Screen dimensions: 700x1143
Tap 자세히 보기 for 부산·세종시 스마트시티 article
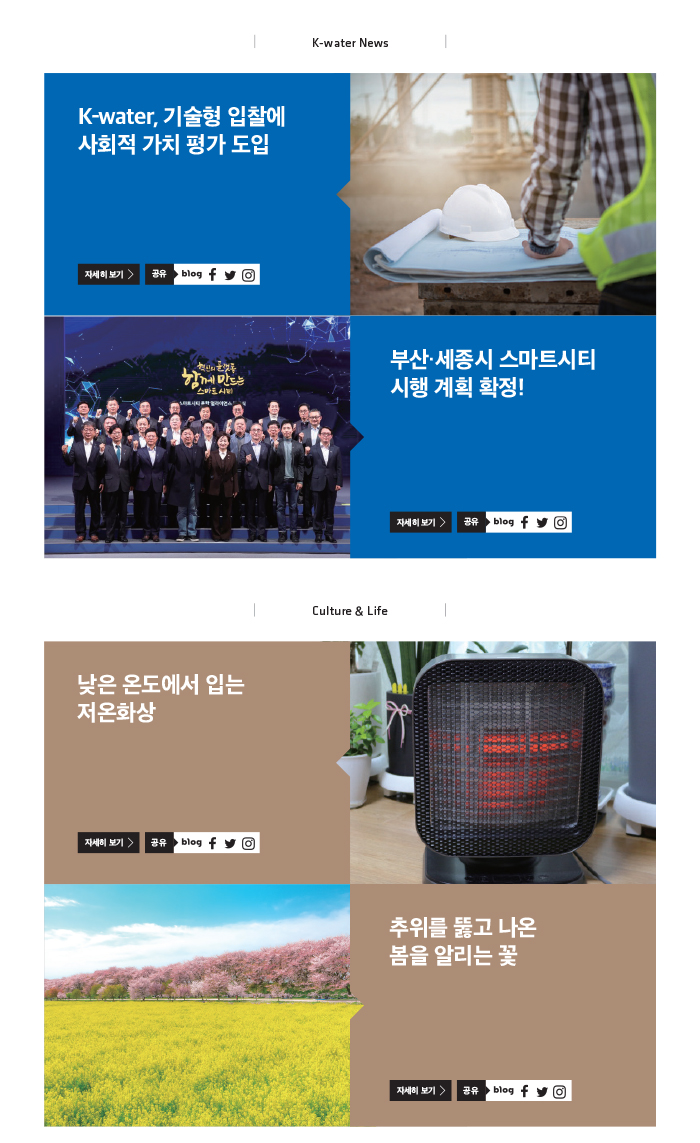point(420,522)
